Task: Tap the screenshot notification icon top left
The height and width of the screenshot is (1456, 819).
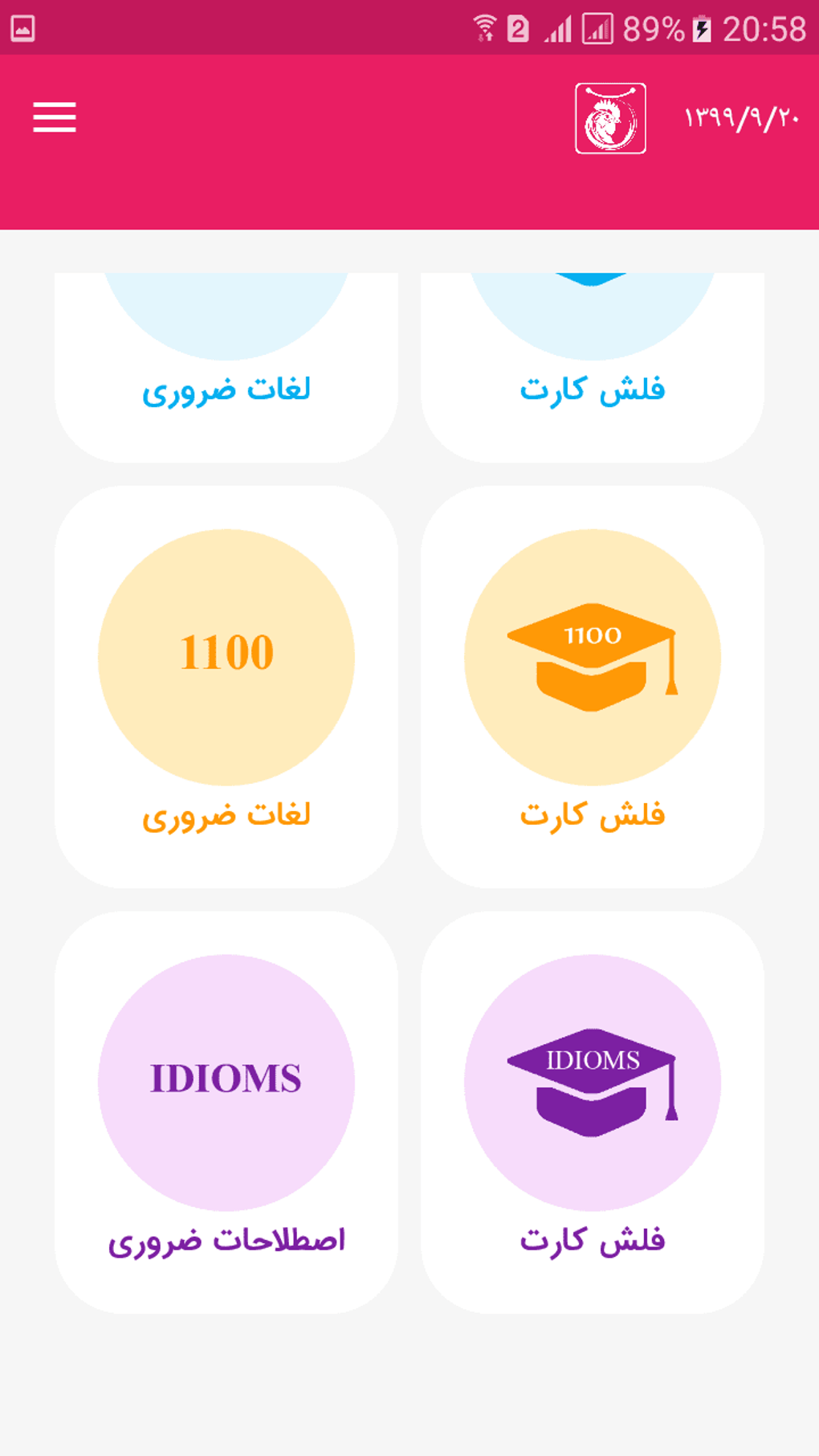Action: 22,27
